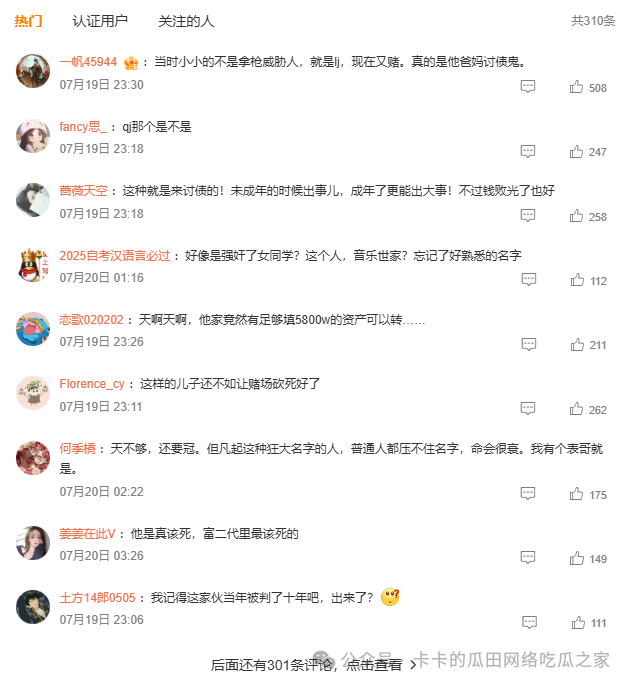Like 姜姜在此V's comment
630x685 pixels.
pyautogui.click(x=577, y=559)
